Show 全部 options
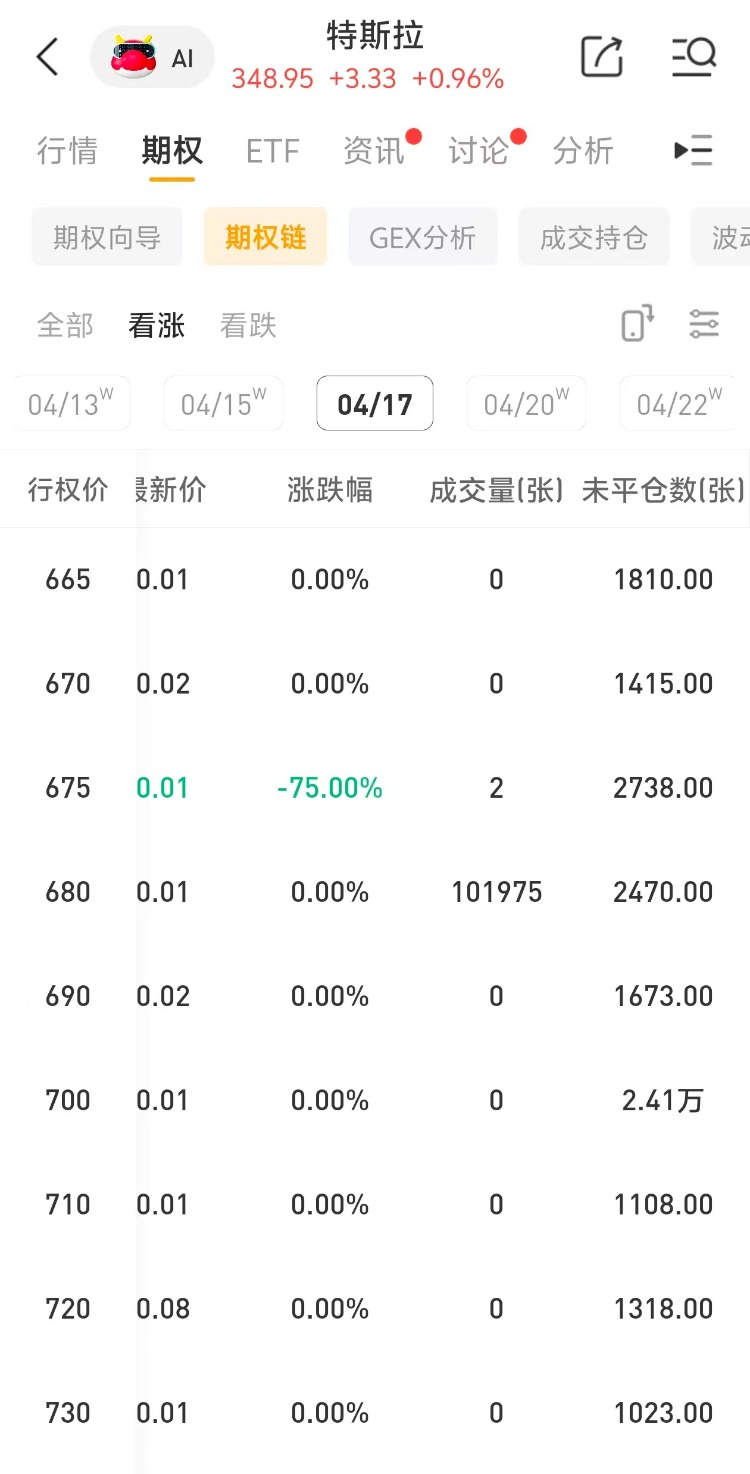 coord(65,325)
